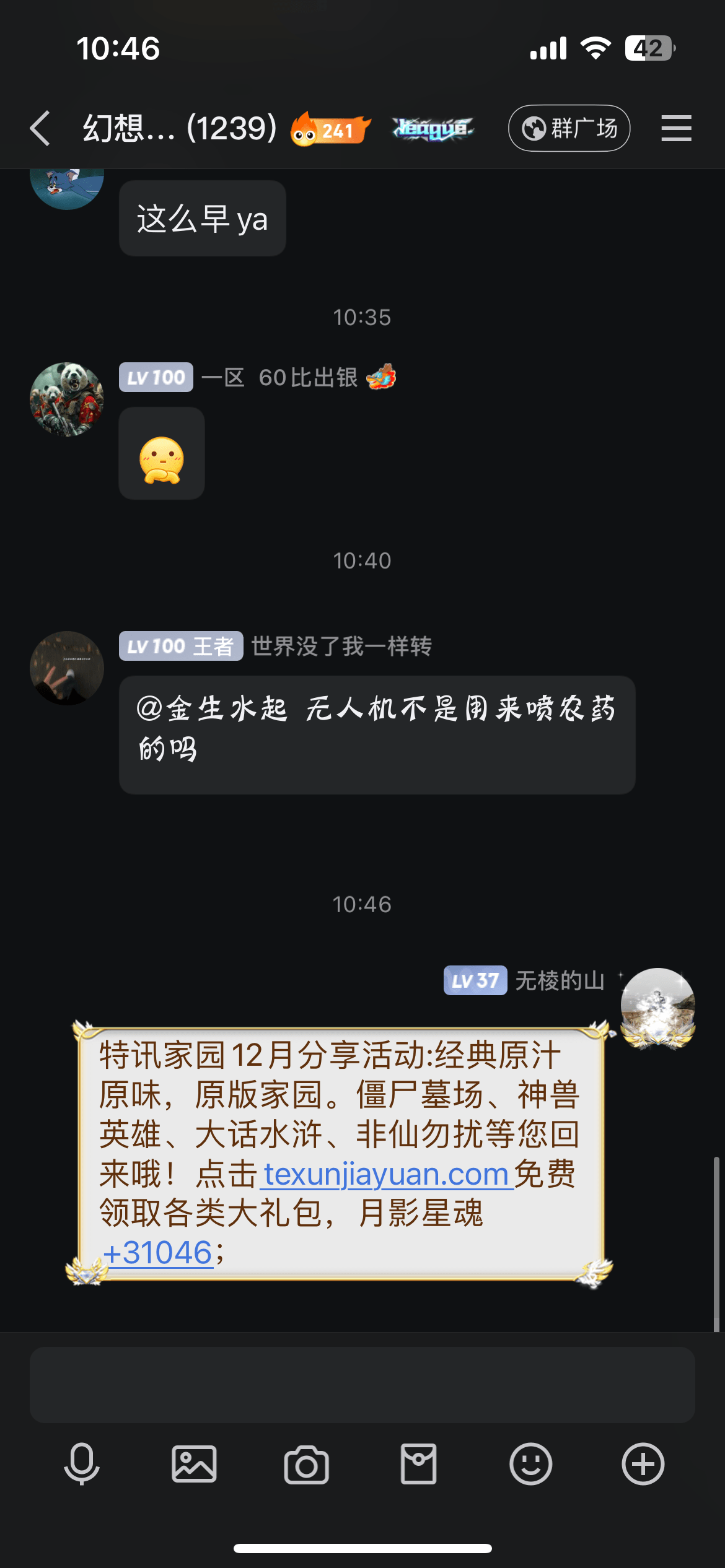The height and width of the screenshot is (1568, 725).
Task: Tap the +31046 number link
Action: click(159, 1253)
